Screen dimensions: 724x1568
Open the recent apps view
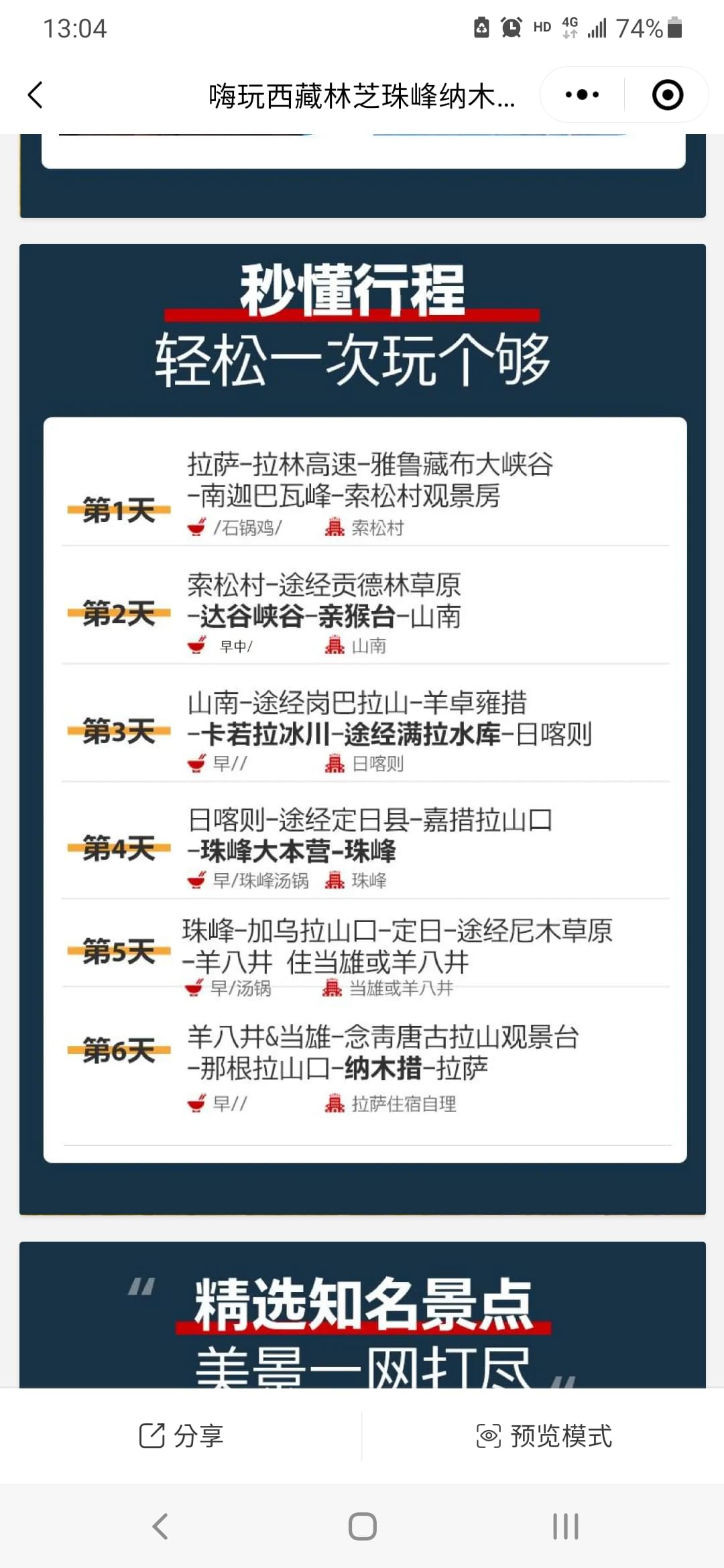[565, 1526]
